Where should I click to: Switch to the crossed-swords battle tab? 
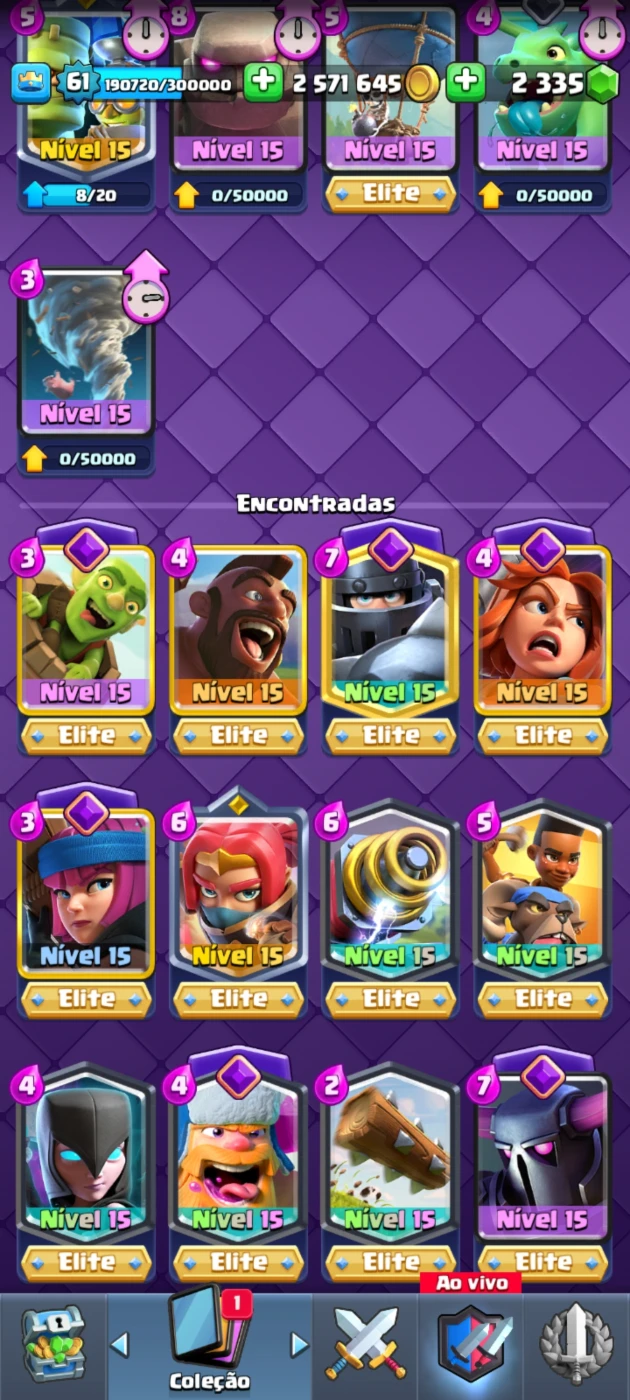(367, 1345)
